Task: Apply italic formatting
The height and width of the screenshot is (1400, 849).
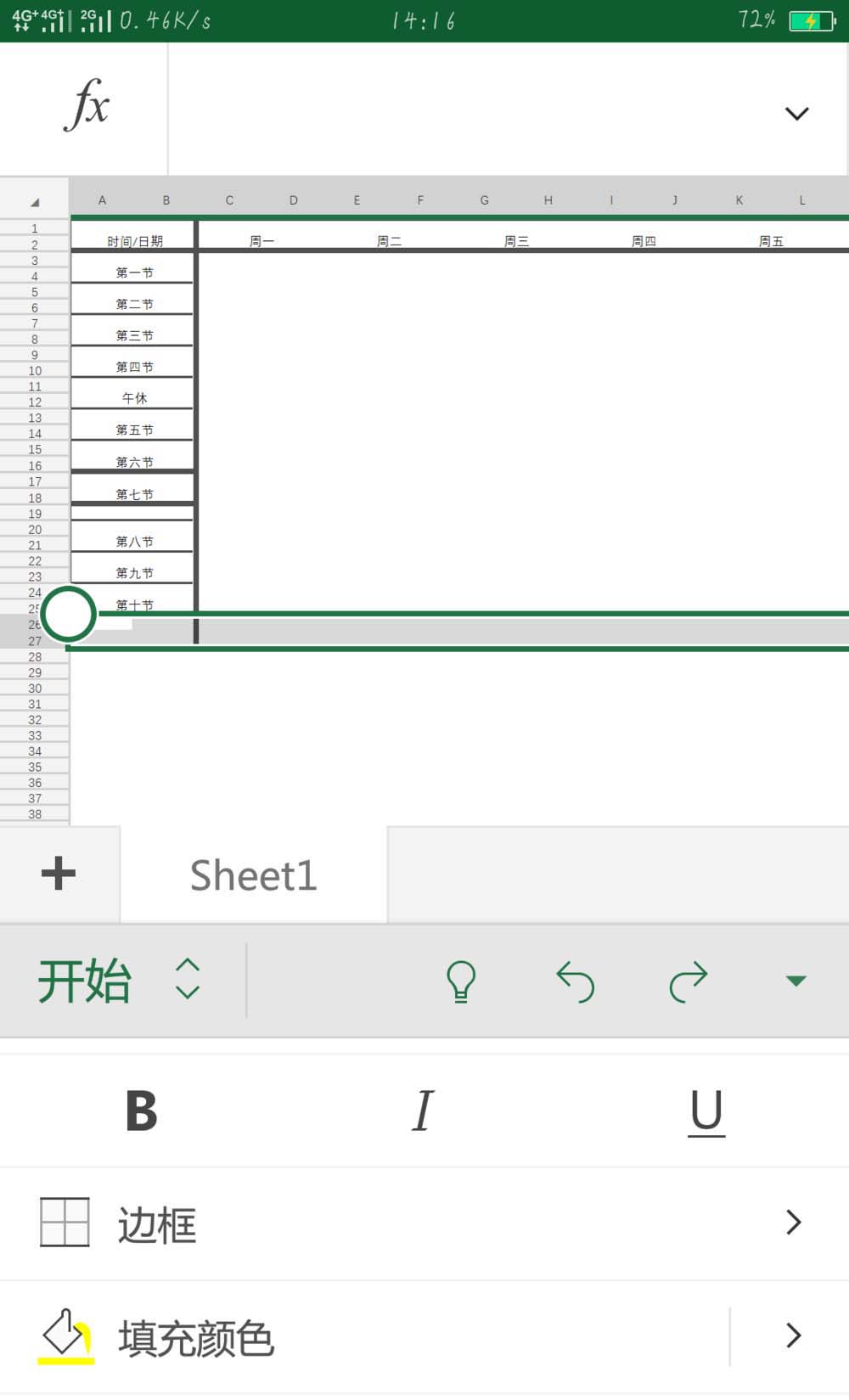Action: (x=423, y=1111)
